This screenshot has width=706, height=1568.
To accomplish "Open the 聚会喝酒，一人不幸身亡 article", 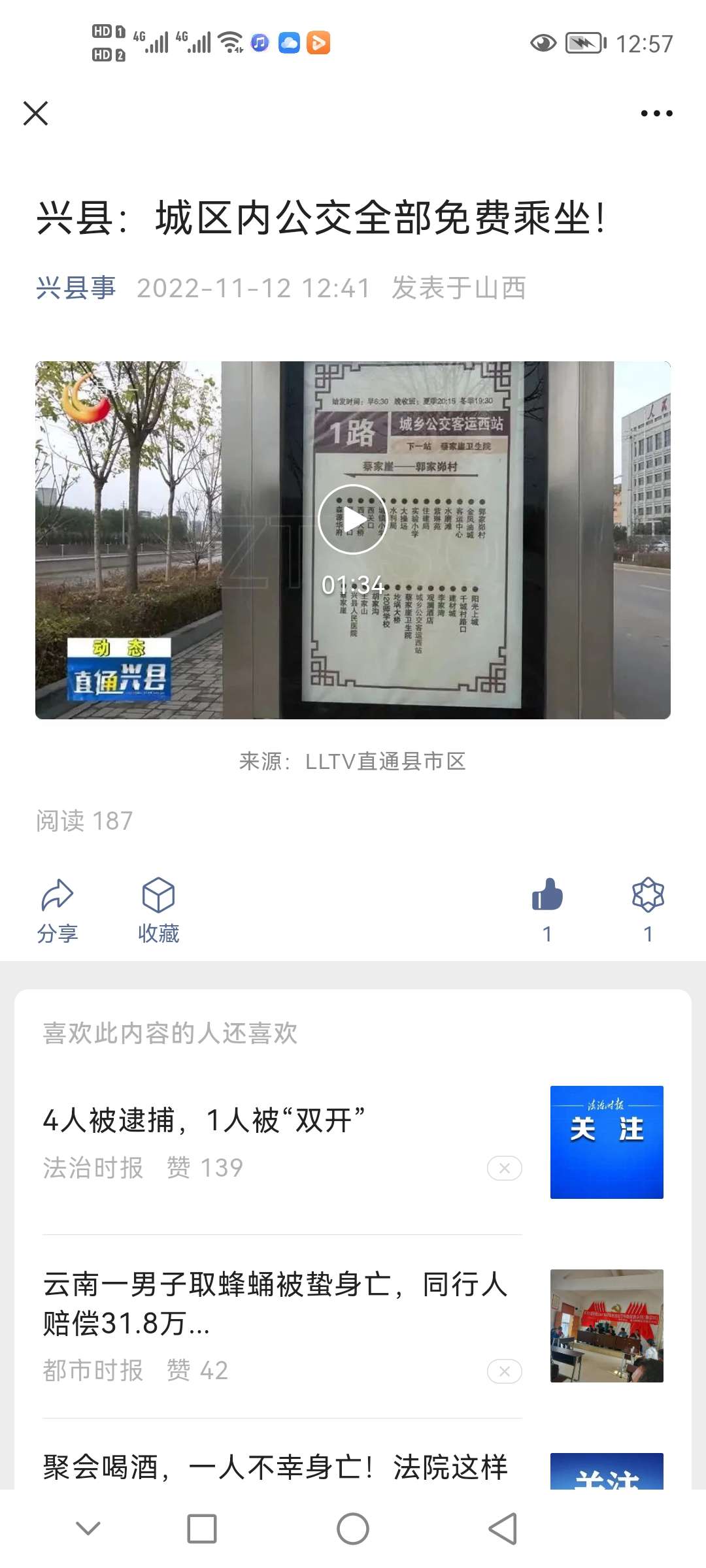I will coord(275,1467).
